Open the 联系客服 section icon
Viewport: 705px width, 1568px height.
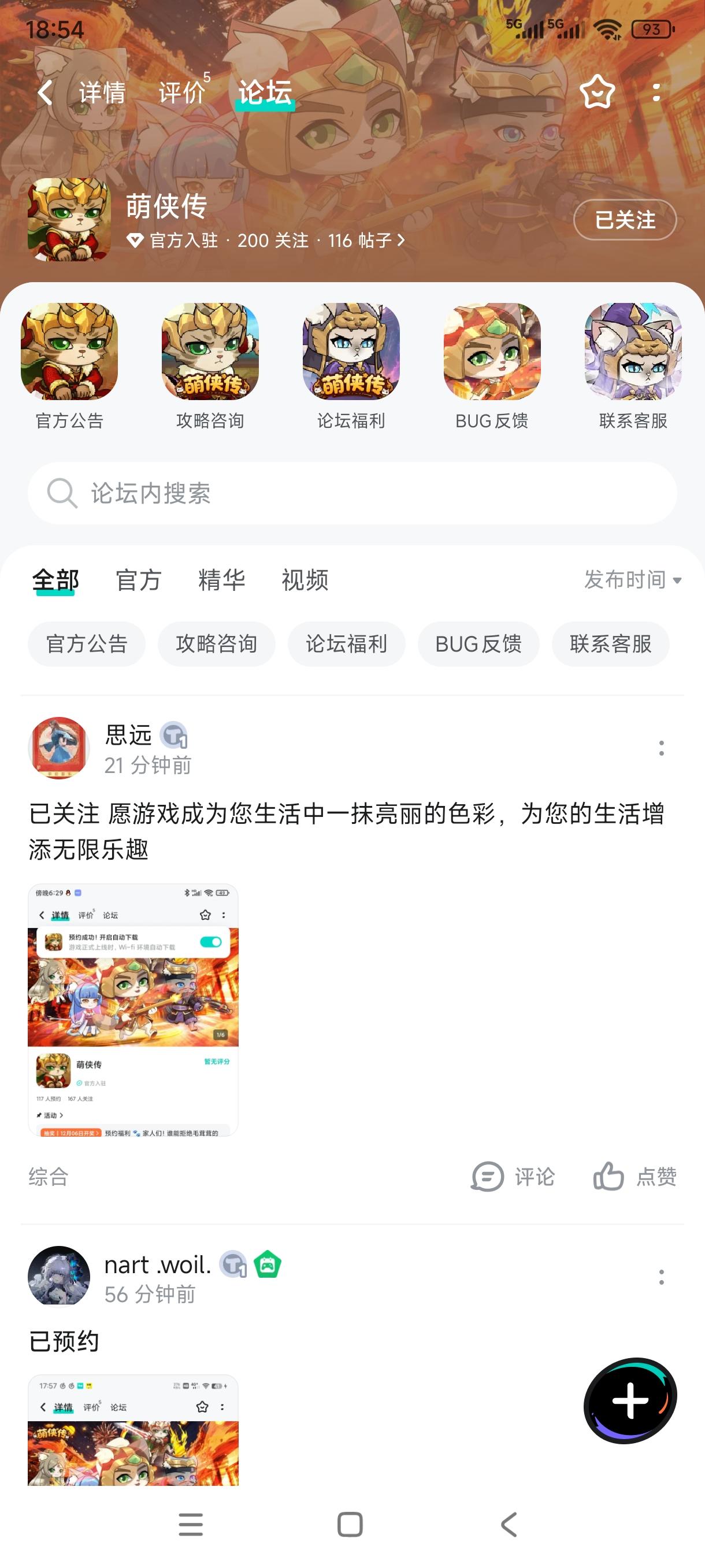pos(634,354)
